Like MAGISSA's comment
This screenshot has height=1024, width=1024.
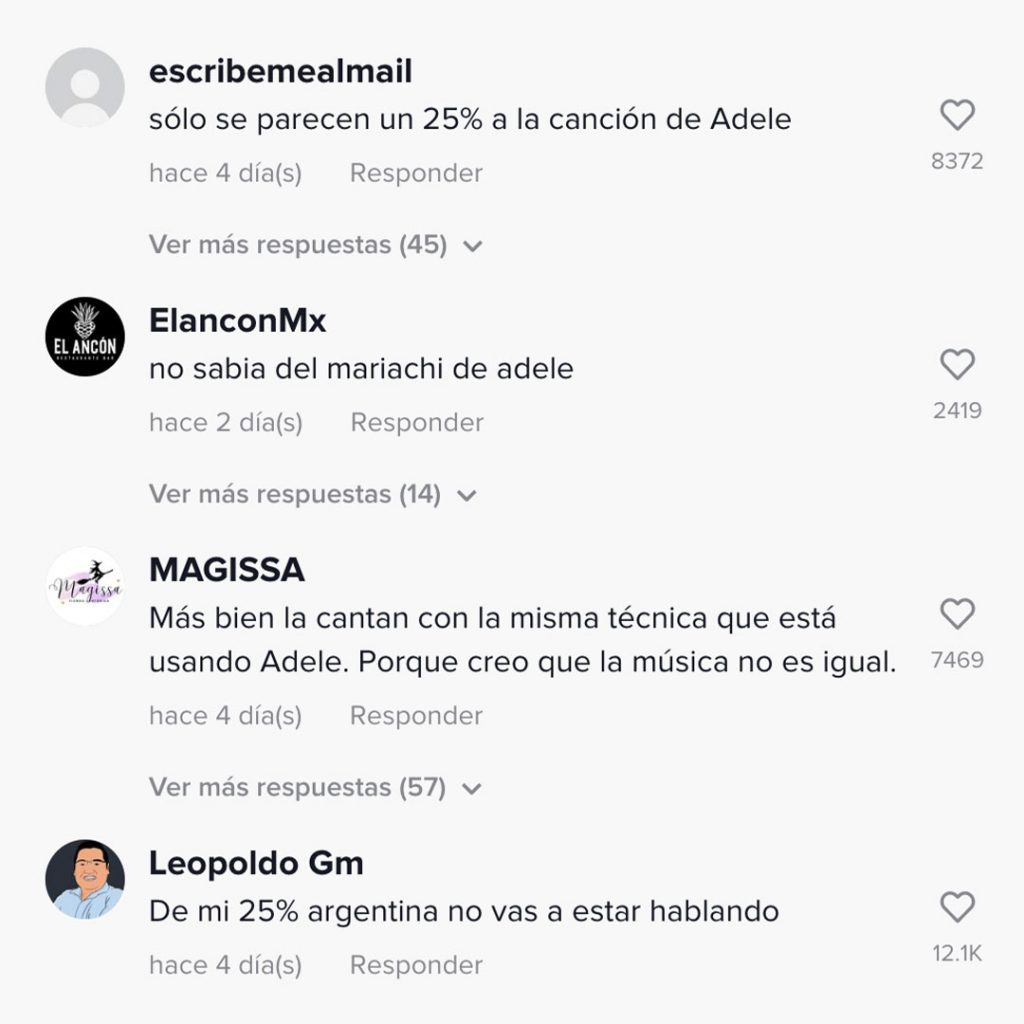click(x=957, y=614)
